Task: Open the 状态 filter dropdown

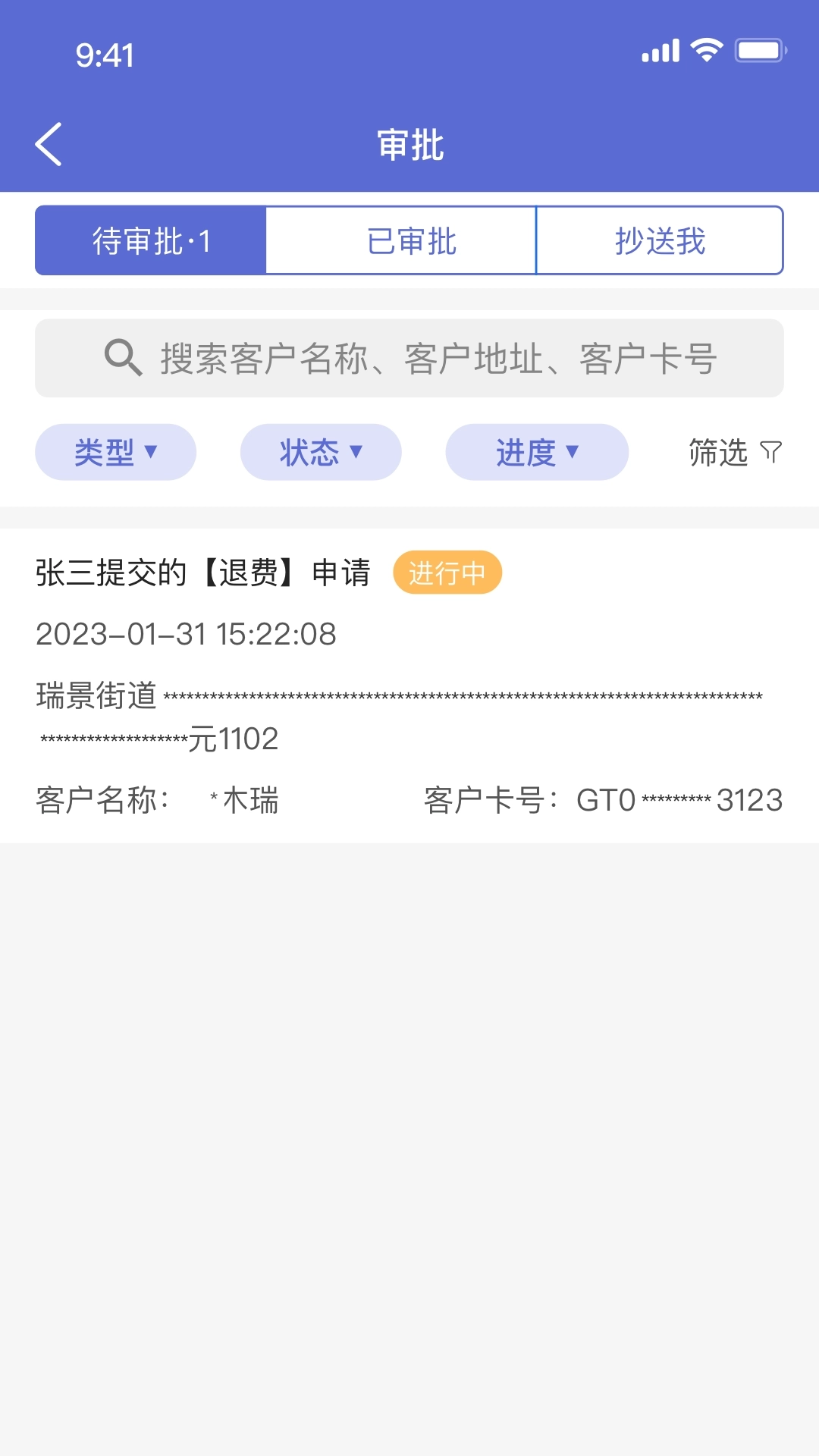Action: 320,451
